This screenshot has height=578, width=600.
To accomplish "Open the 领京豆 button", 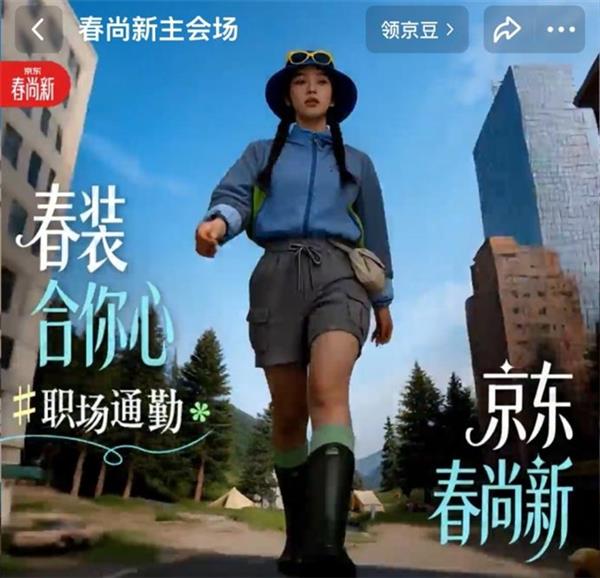I will (x=417, y=30).
